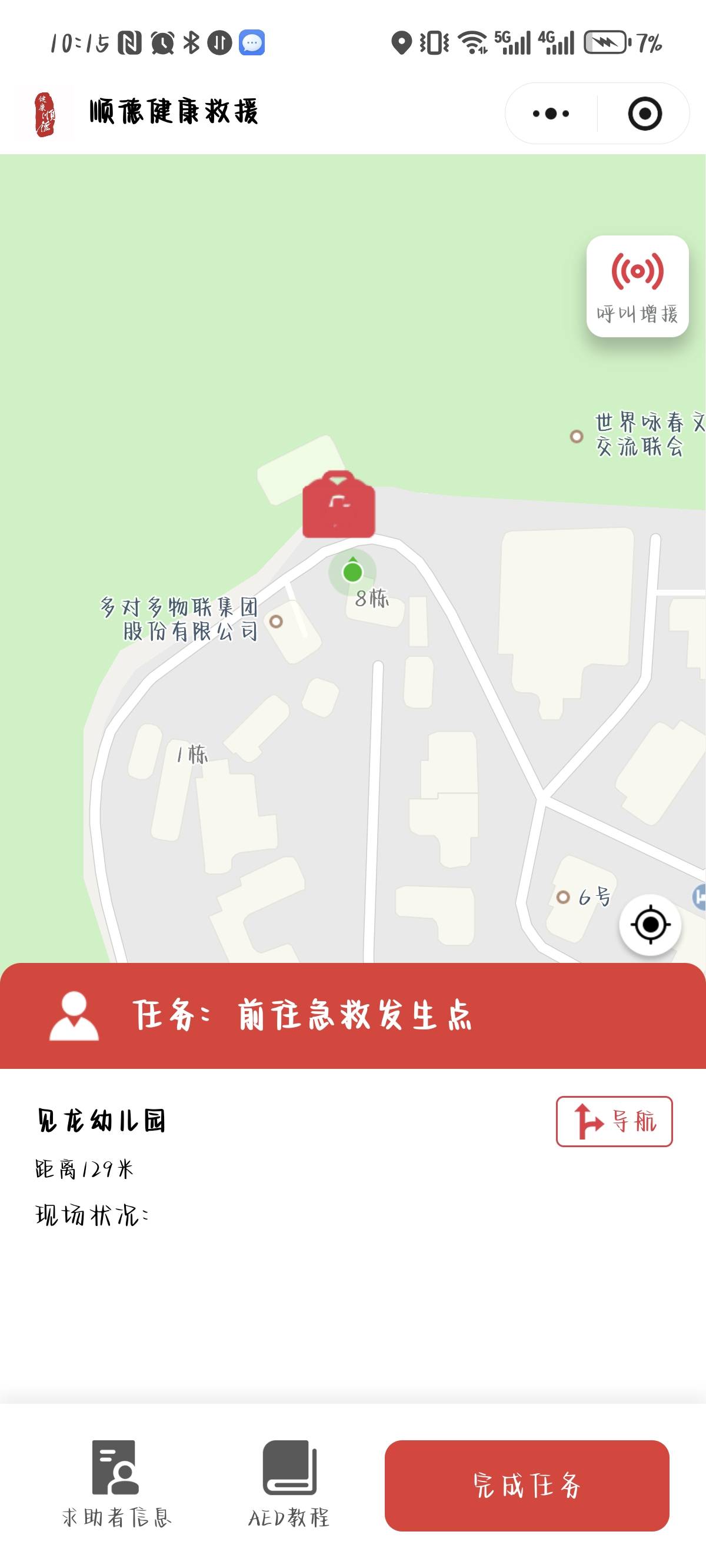Open 求助者信息 details

click(x=116, y=1484)
